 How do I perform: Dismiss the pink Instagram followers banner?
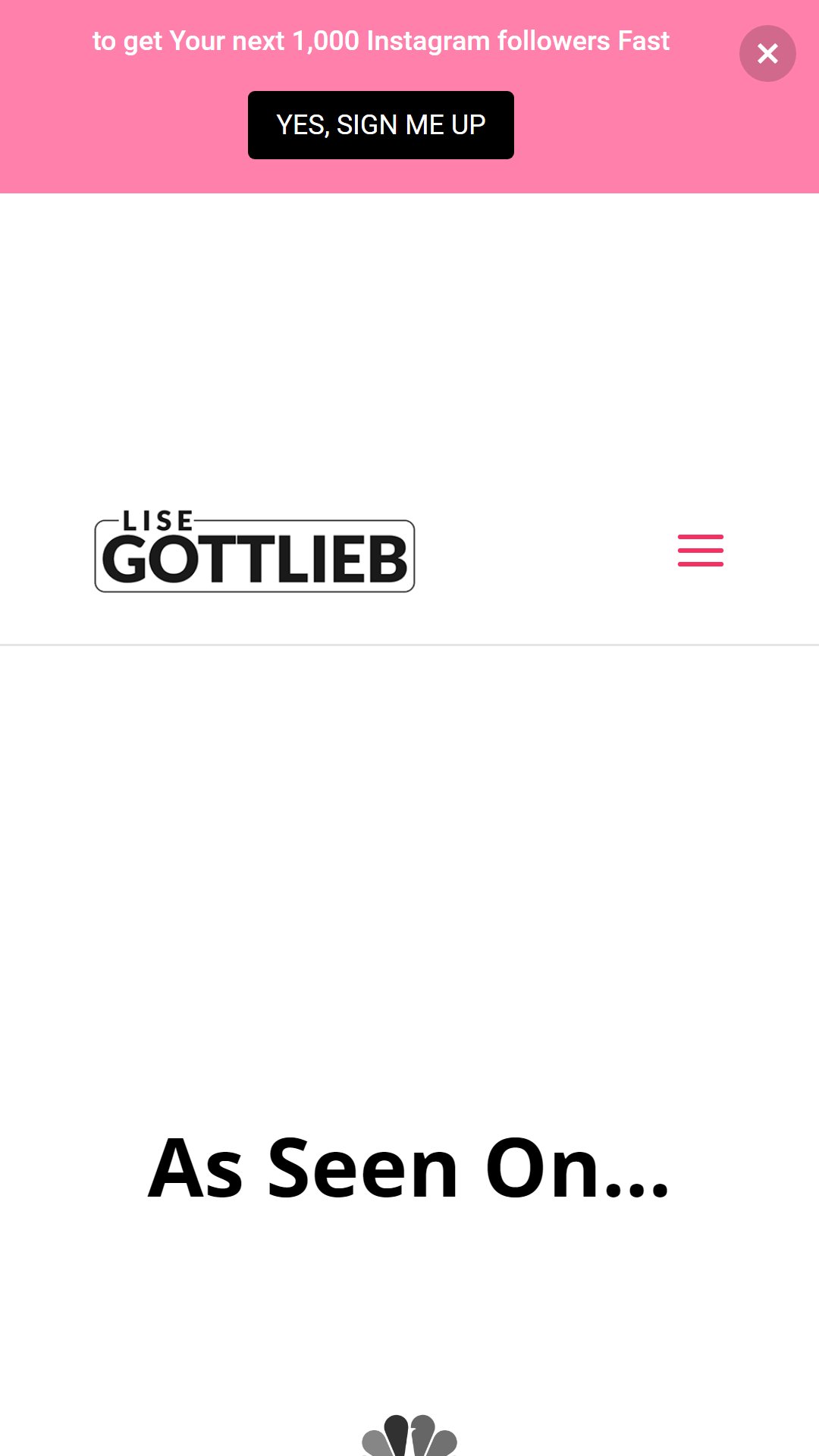click(767, 54)
